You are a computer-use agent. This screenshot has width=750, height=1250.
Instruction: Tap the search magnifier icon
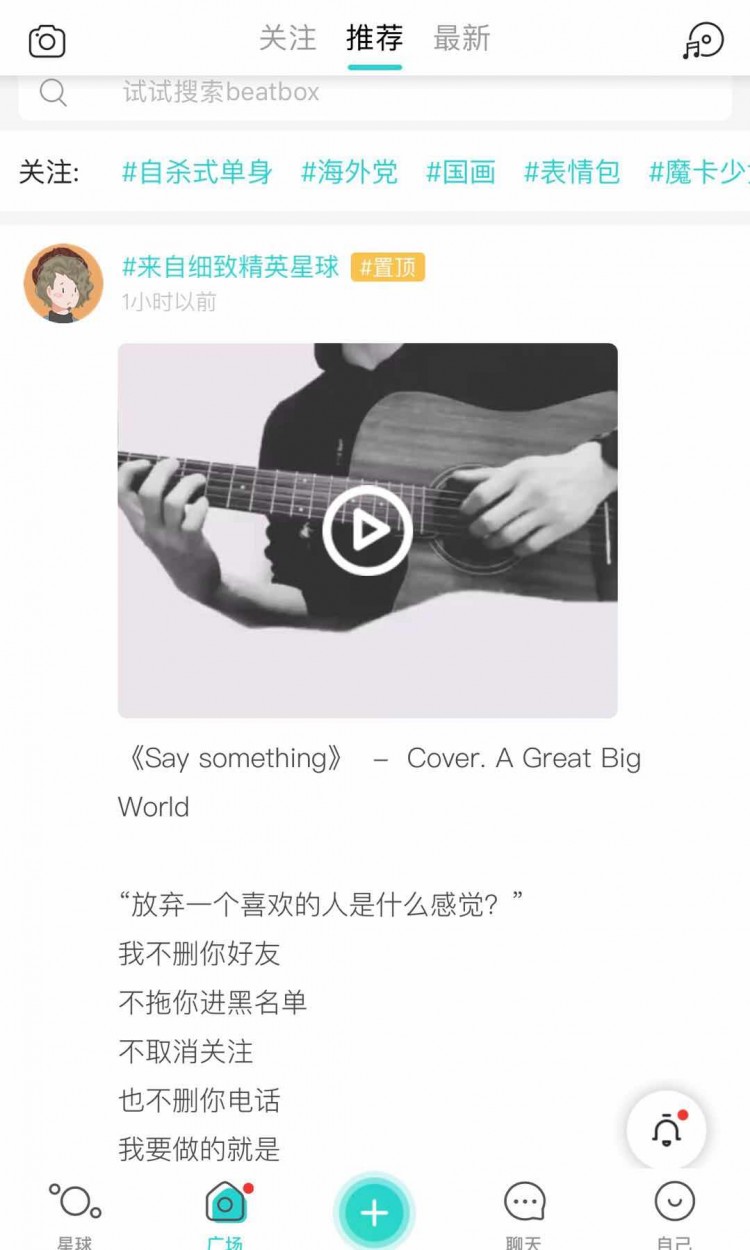pos(52,92)
